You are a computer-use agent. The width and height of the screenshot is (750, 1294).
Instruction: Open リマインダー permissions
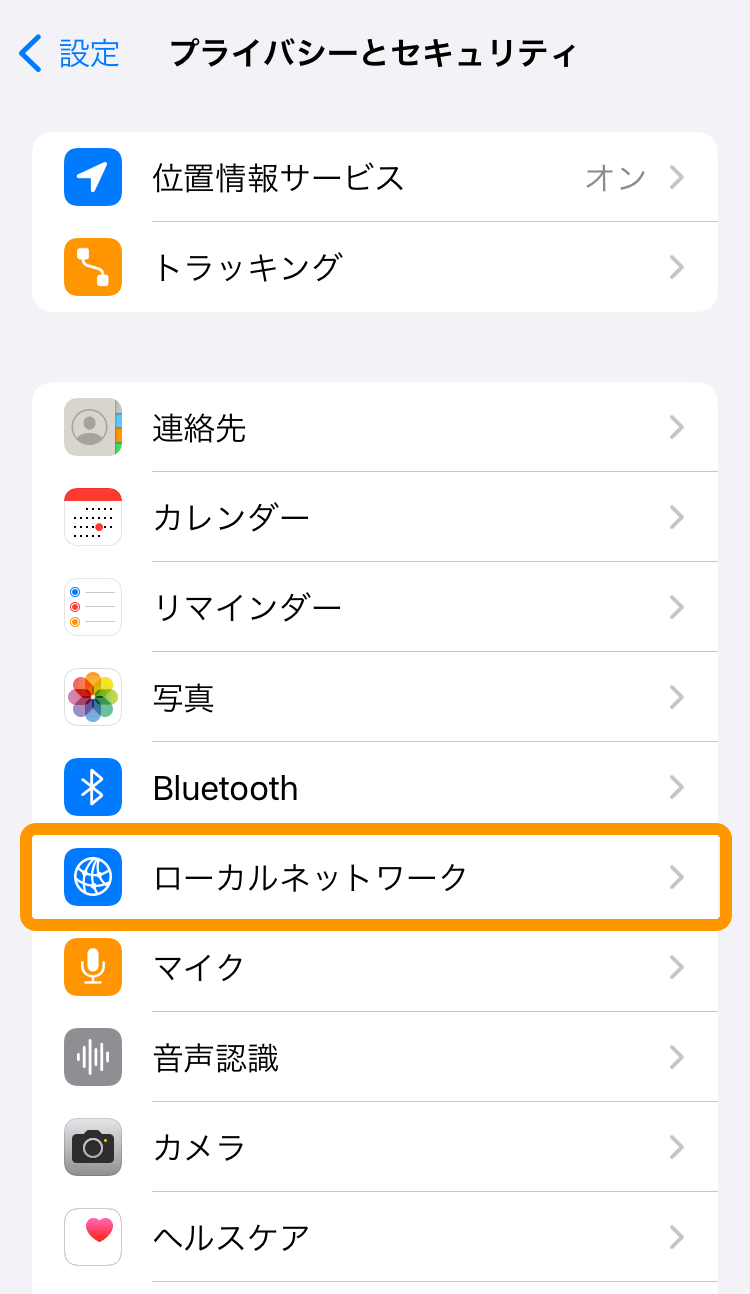coord(375,607)
